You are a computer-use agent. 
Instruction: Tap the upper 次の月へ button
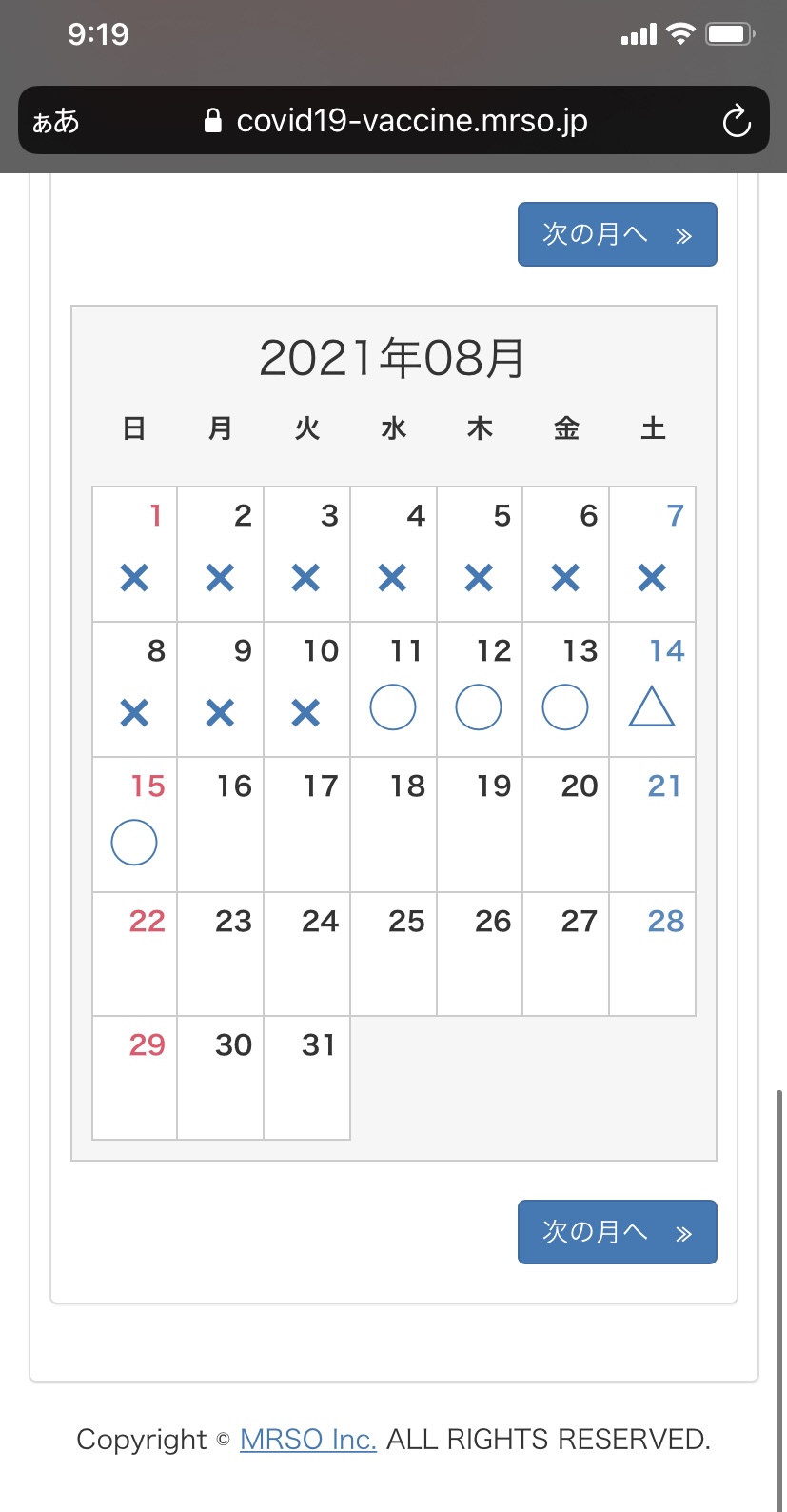click(x=617, y=234)
